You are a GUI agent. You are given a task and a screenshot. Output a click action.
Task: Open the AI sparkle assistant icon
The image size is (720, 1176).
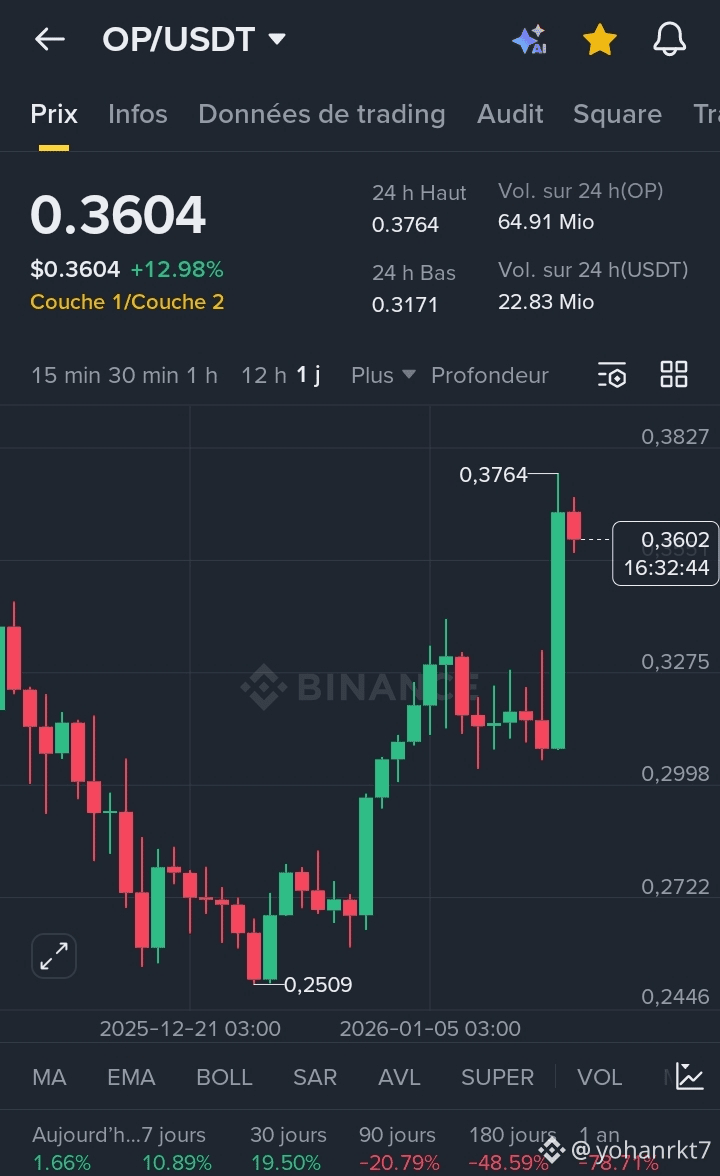point(530,39)
